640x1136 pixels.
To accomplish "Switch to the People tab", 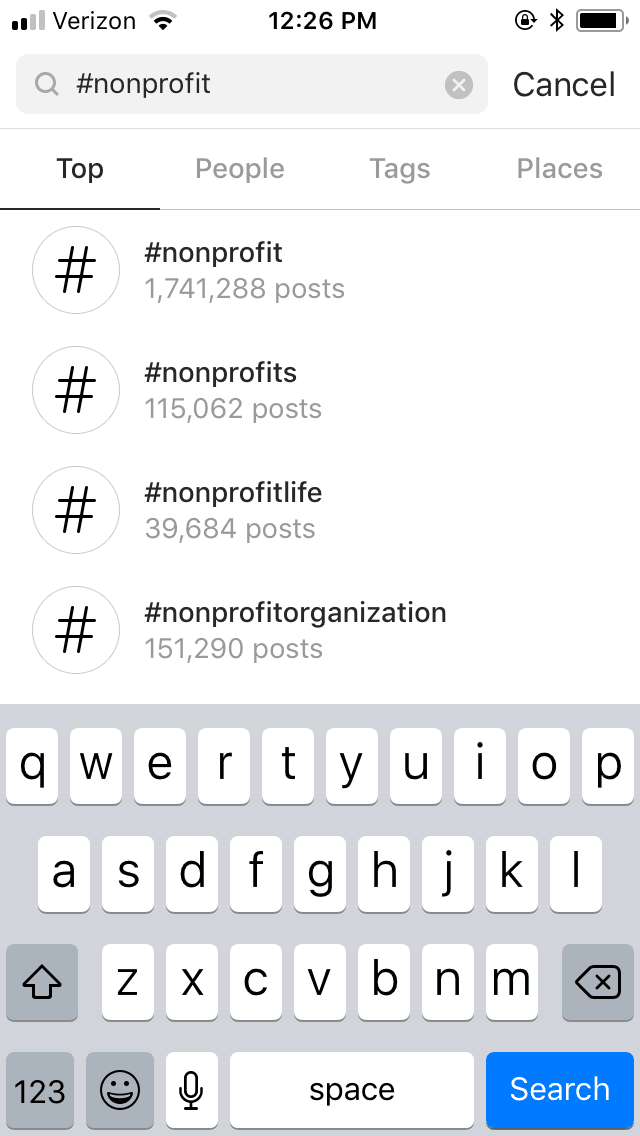I will [x=240, y=169].
